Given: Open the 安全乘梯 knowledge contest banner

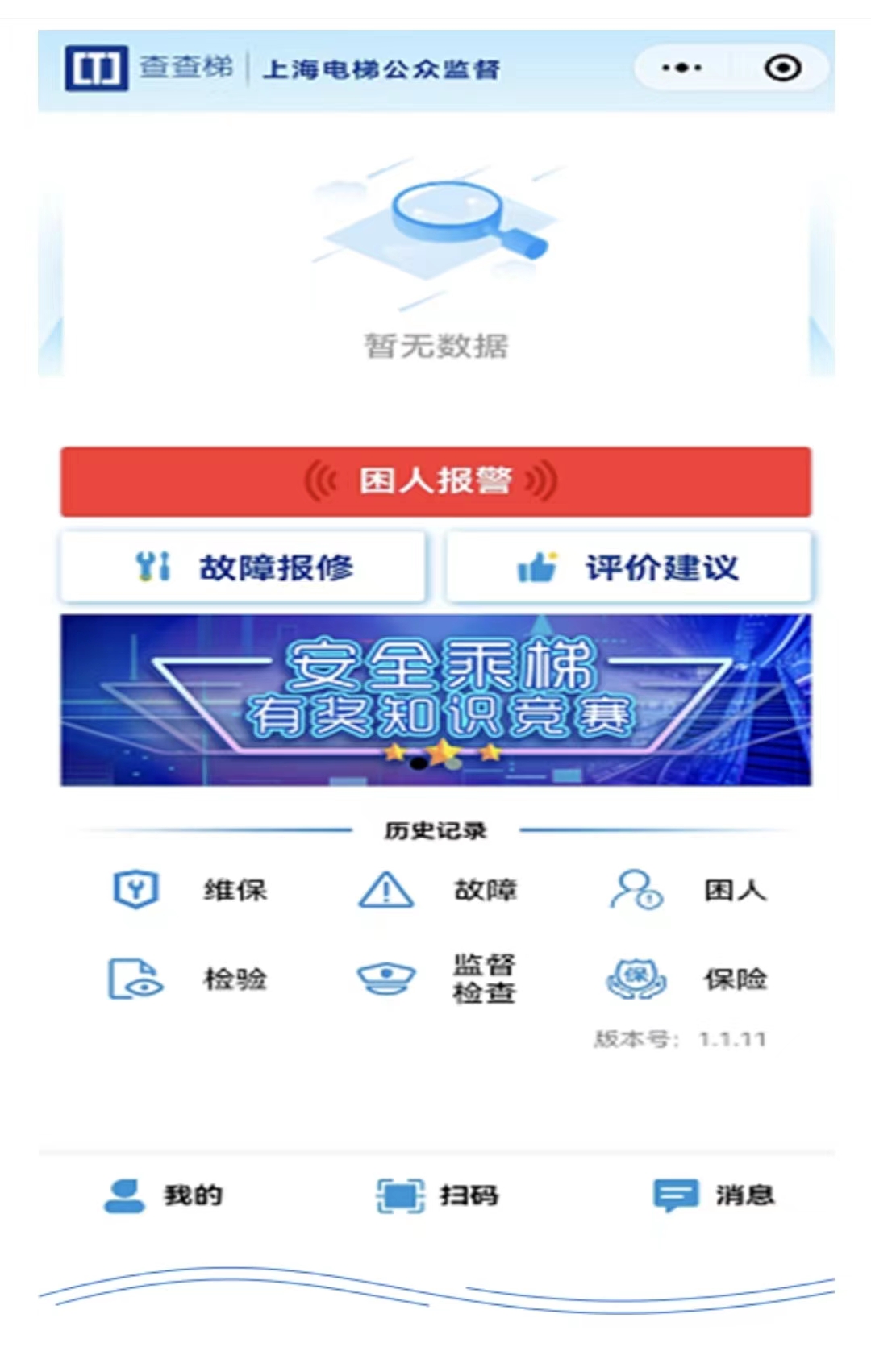Looking at the screenshot, I should click(x=435, y=700).
